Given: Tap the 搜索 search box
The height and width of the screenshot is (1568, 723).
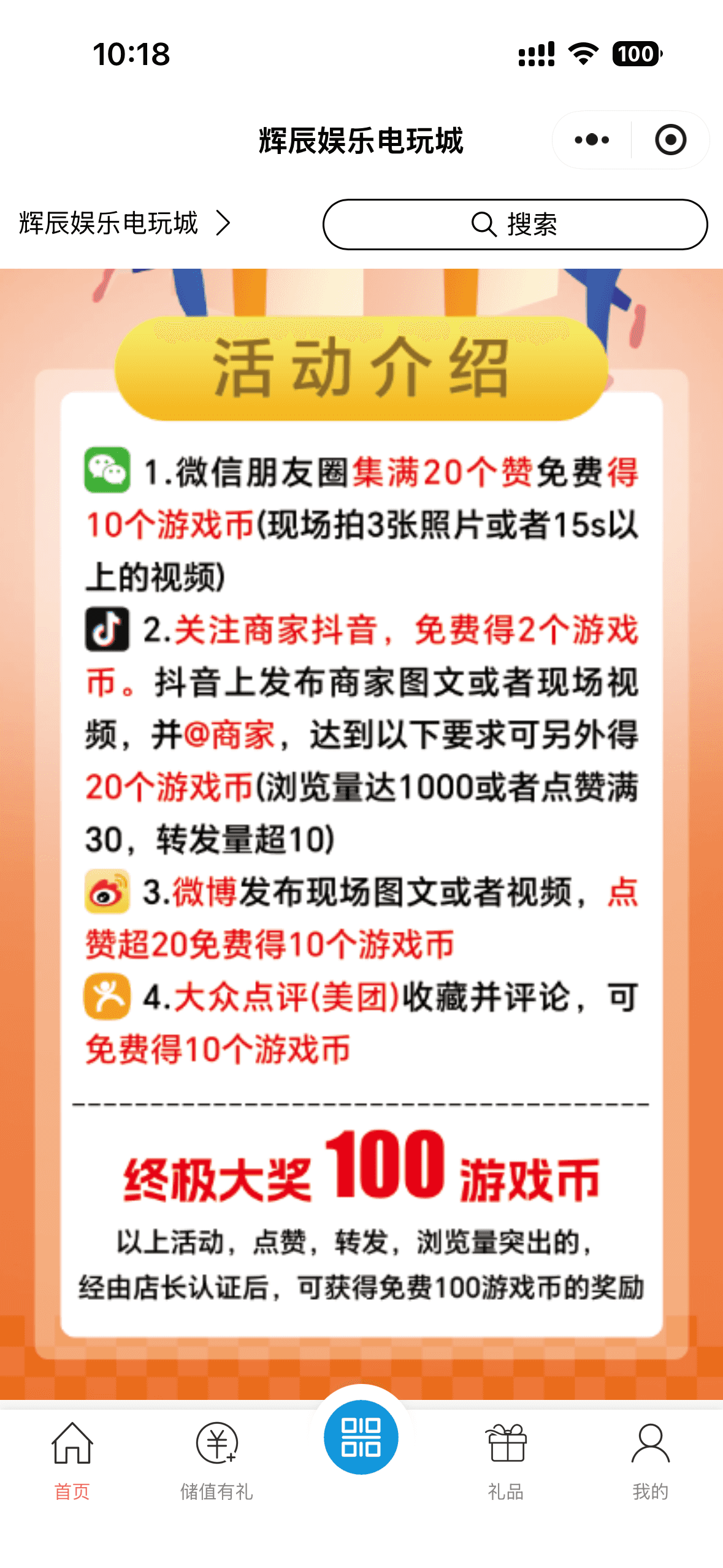Looking at the screenshot, I should (515, 225).
